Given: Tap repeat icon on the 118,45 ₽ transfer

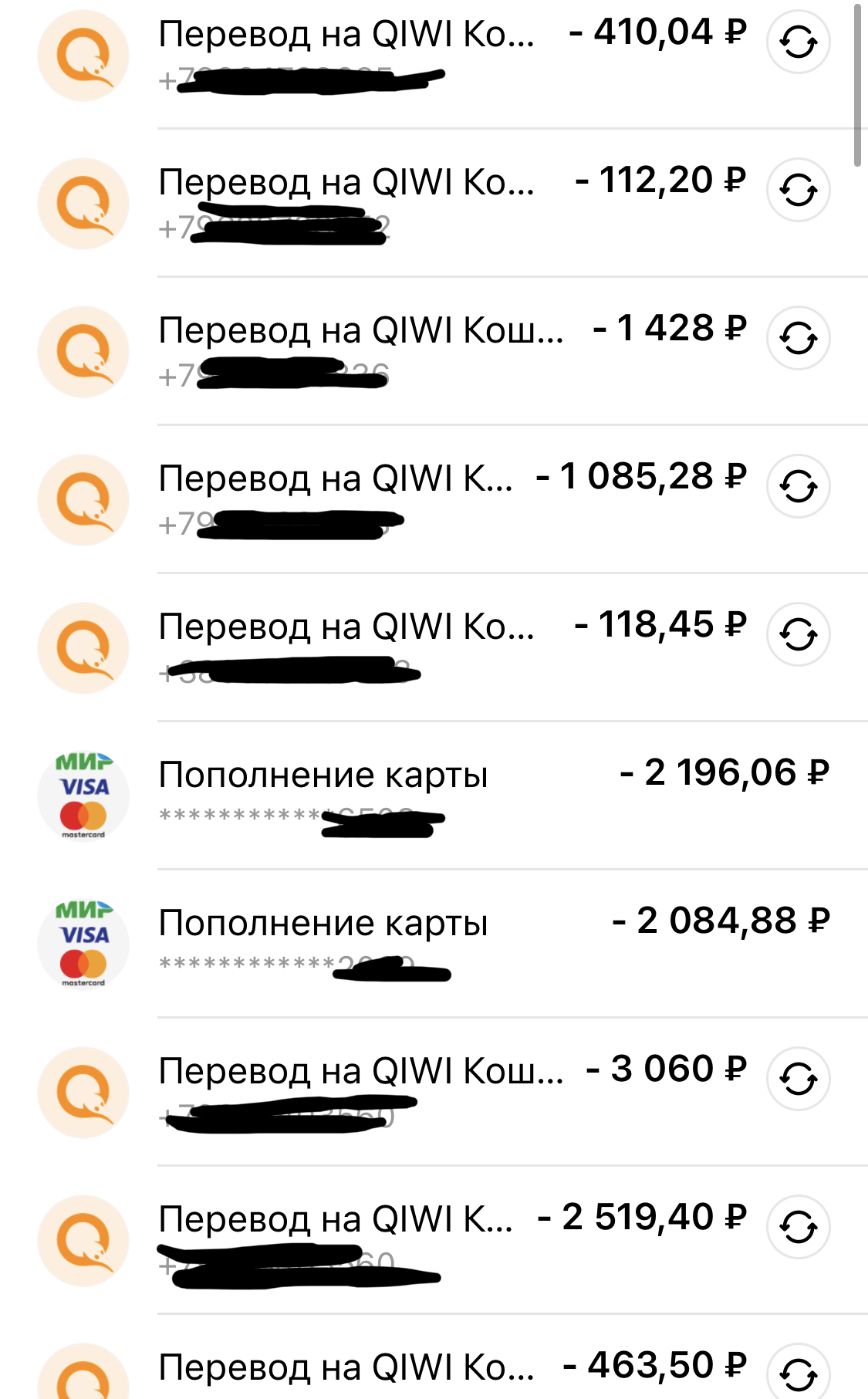Looking at the screenshot, I should [x=798, y=634].
